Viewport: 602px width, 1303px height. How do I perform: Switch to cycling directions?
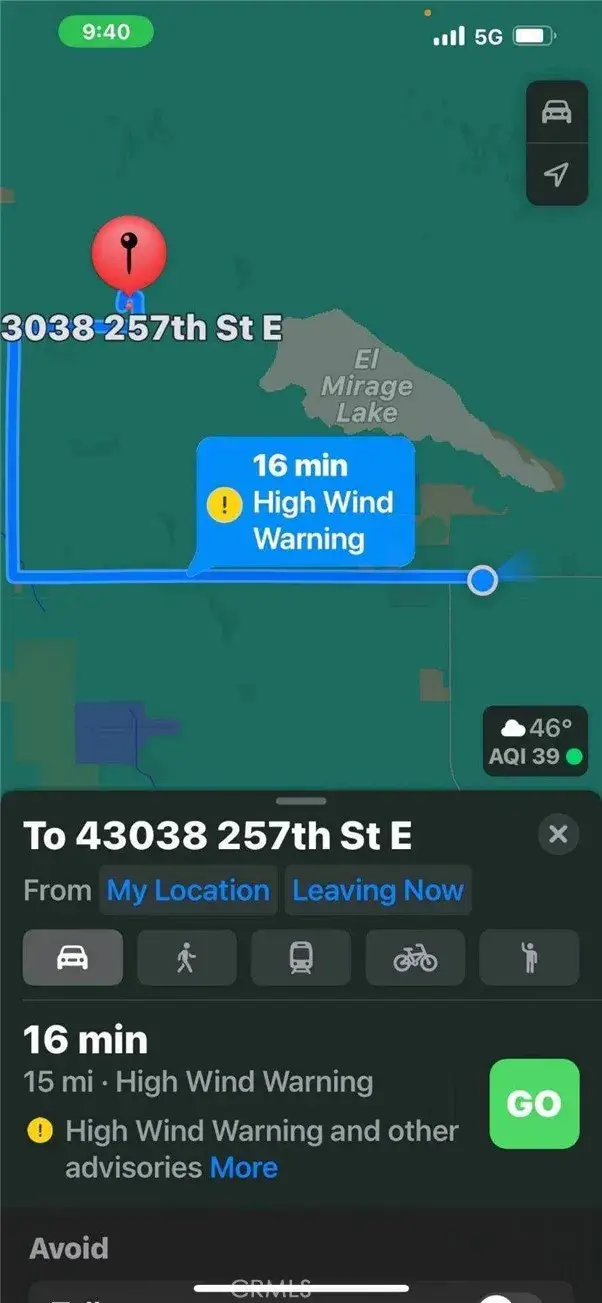415,958
